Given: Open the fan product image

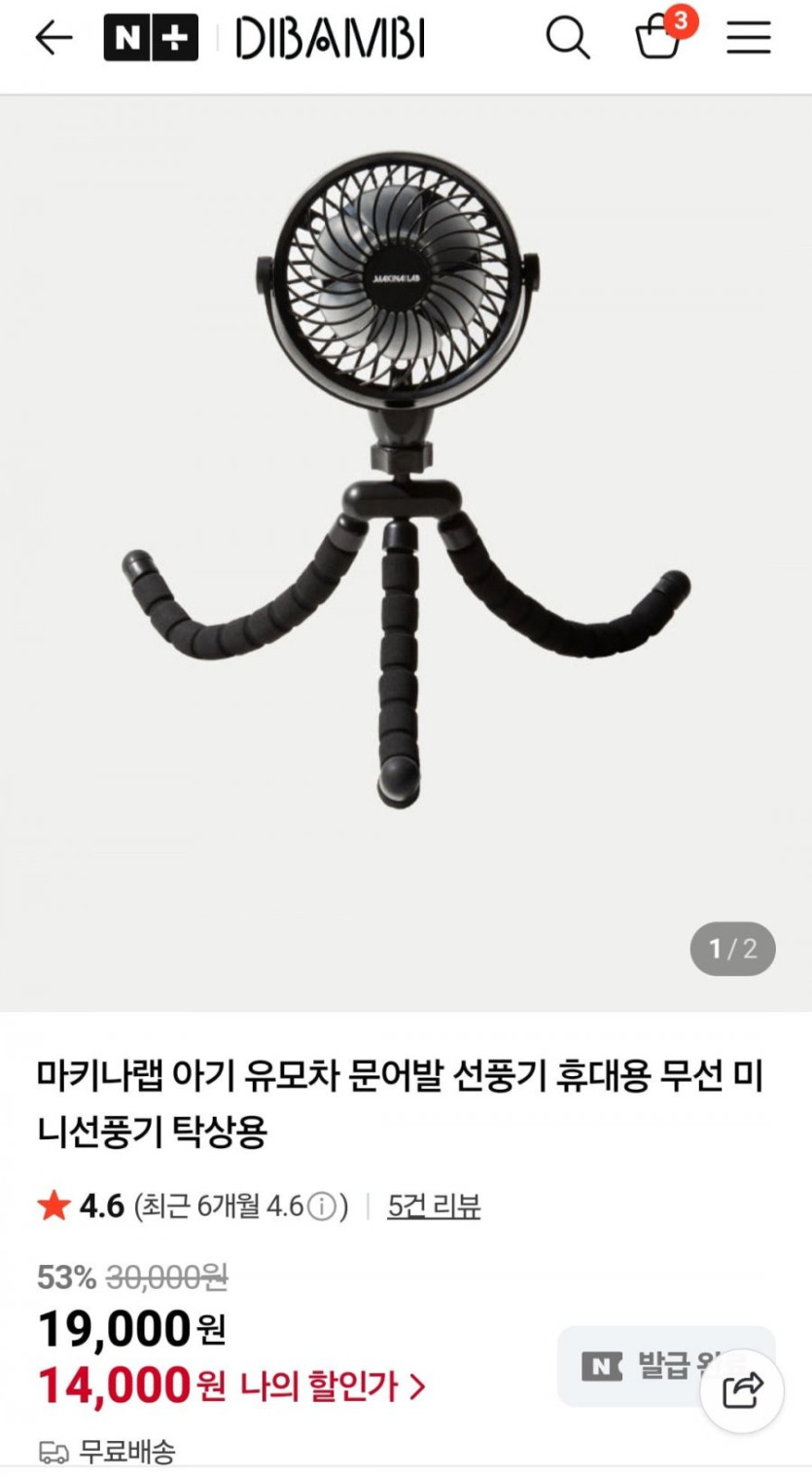Looking at the screenshot, I should click(406, 477).
